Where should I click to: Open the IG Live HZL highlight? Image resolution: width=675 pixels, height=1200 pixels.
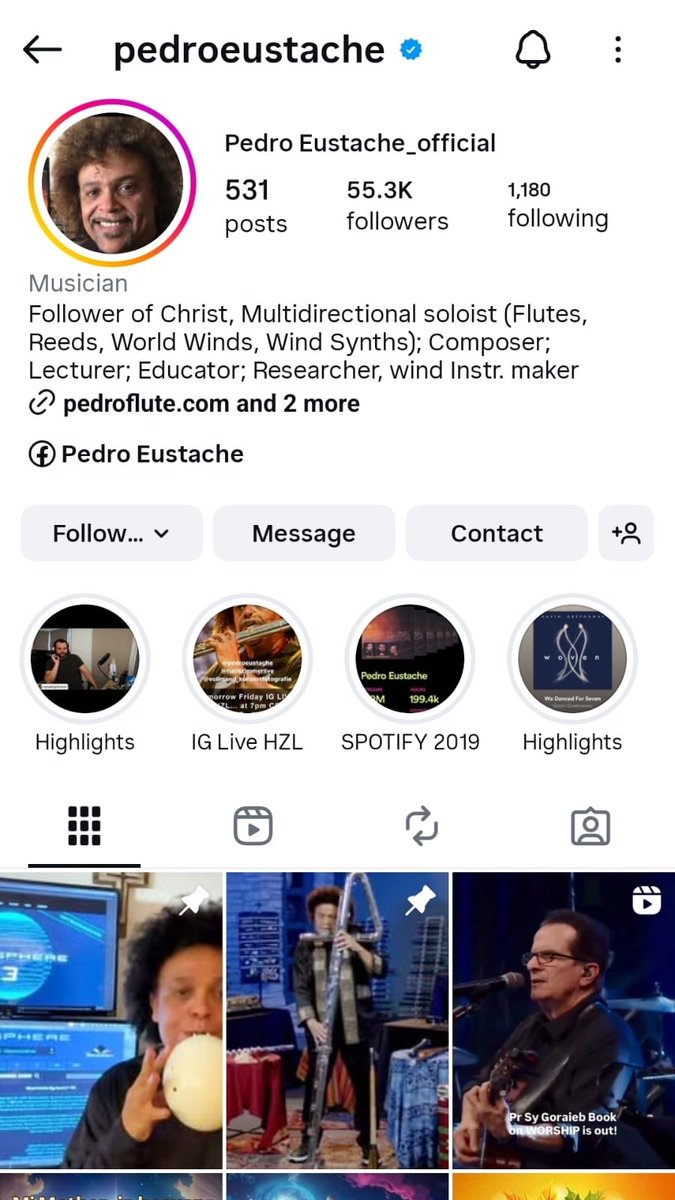pyautogui.click(x=247, y=659)
